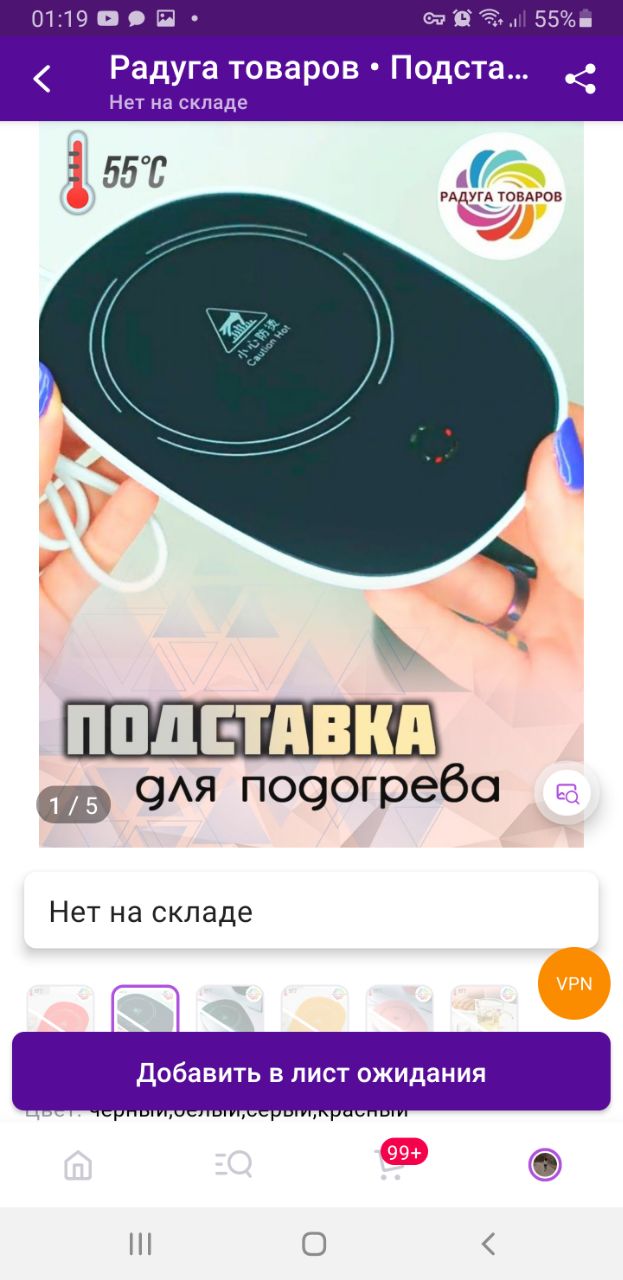Viewport: 623px width, 1280px height.
Task: Add product to the waiting list
Action: pos(311,1072)
